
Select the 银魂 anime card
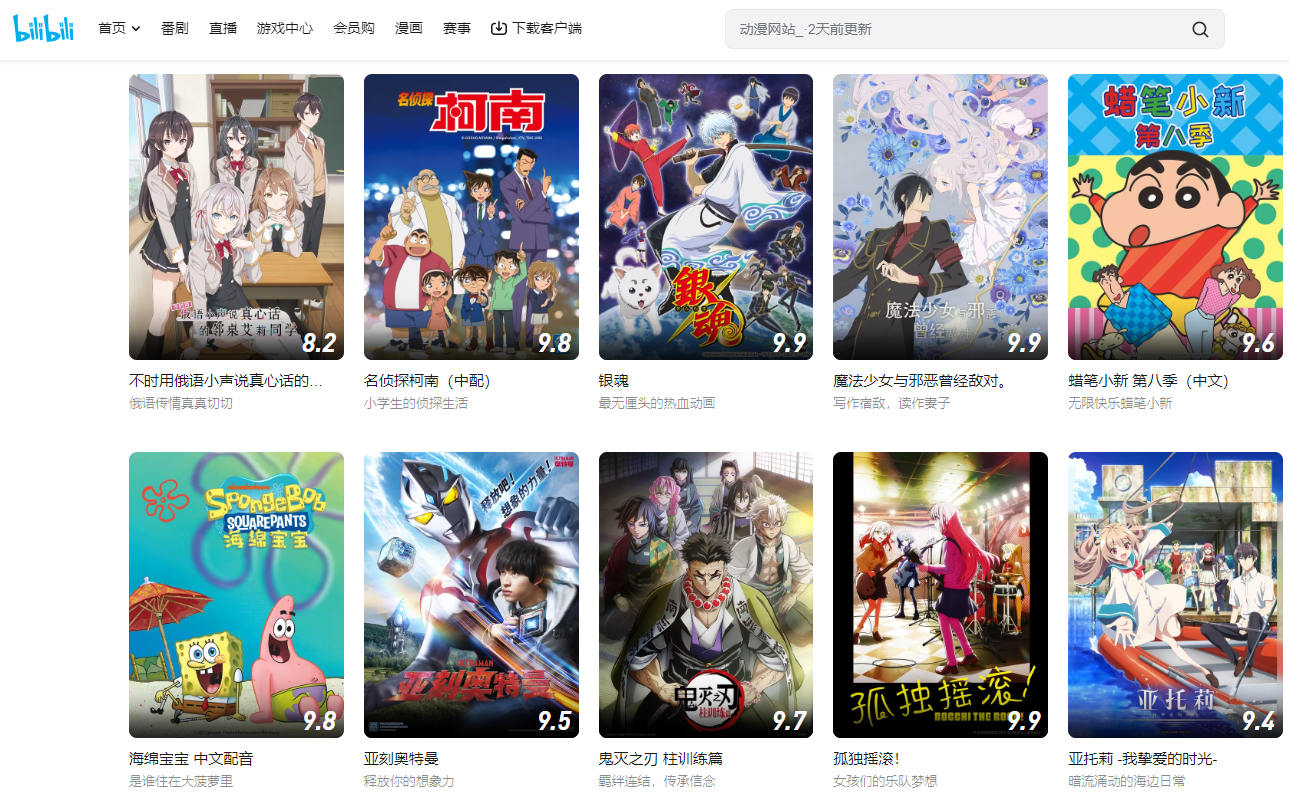click(x=705, y=217)
